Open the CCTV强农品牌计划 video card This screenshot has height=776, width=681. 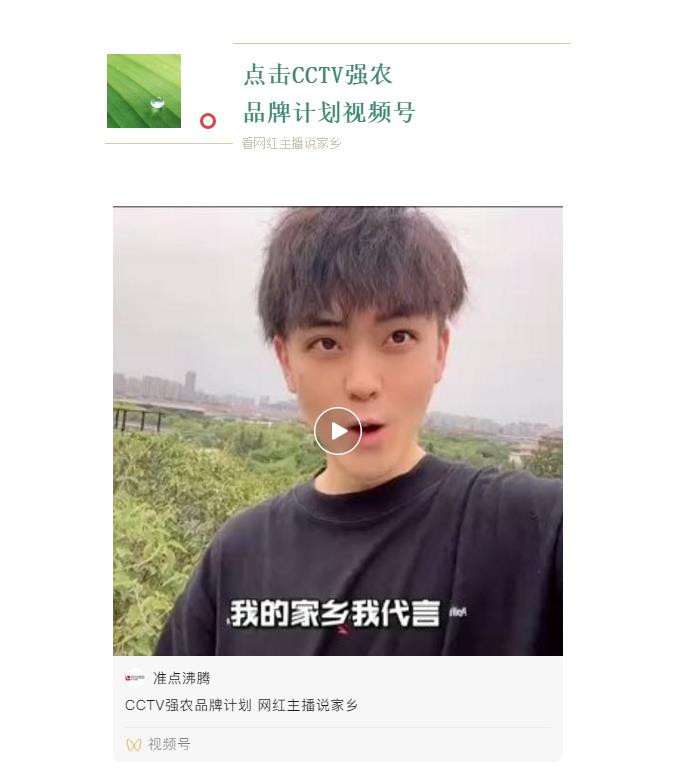[x=241, y=705]
